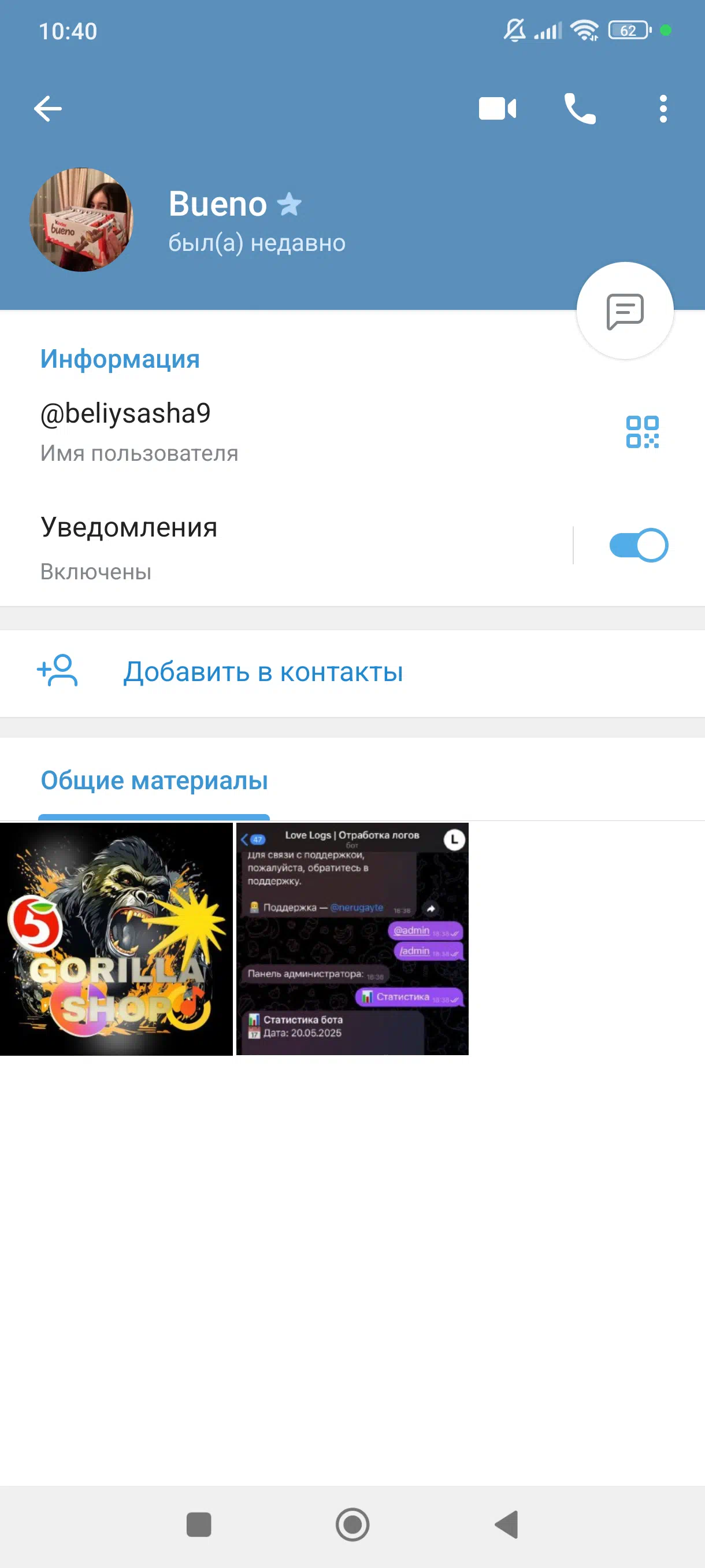Screen dimensions: 705x1568
Task: Open the message chat button
Action: (625, 311)
